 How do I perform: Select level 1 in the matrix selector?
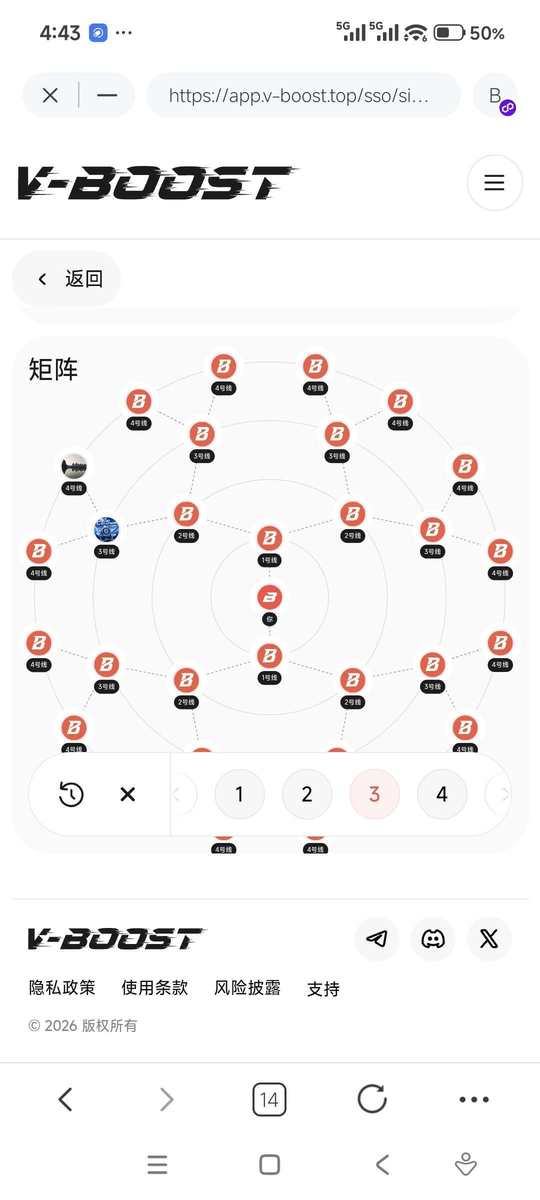(x=239, y=794)
